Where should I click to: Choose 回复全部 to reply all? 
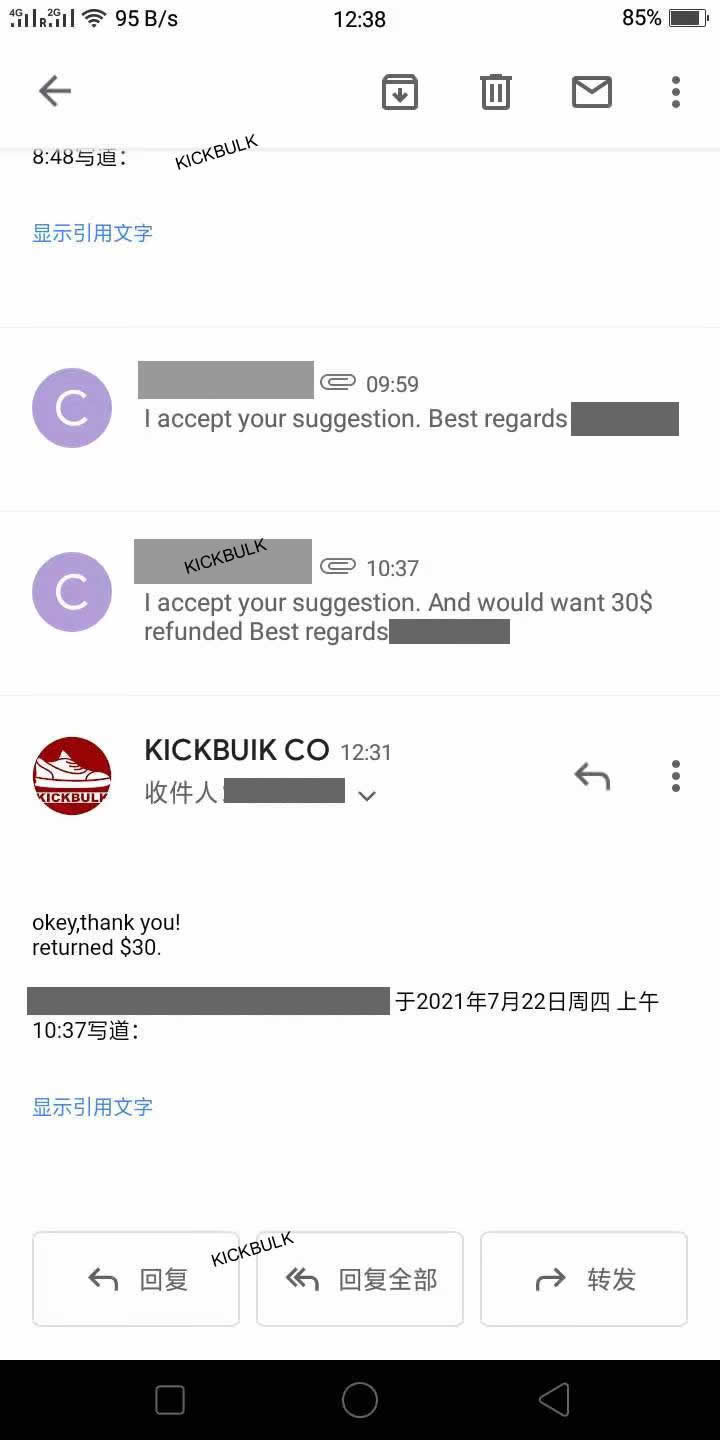point(360,1279)
